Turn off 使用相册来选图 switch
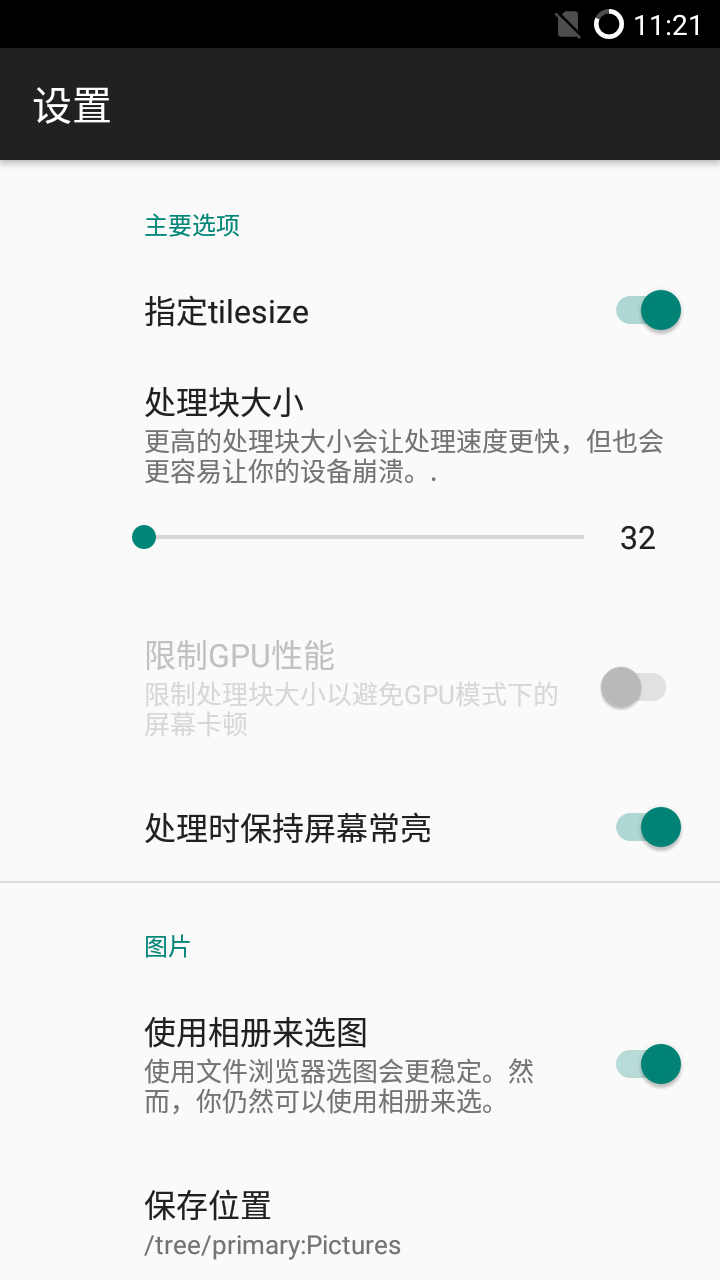720x1280 pixels. coord(648,1064)
